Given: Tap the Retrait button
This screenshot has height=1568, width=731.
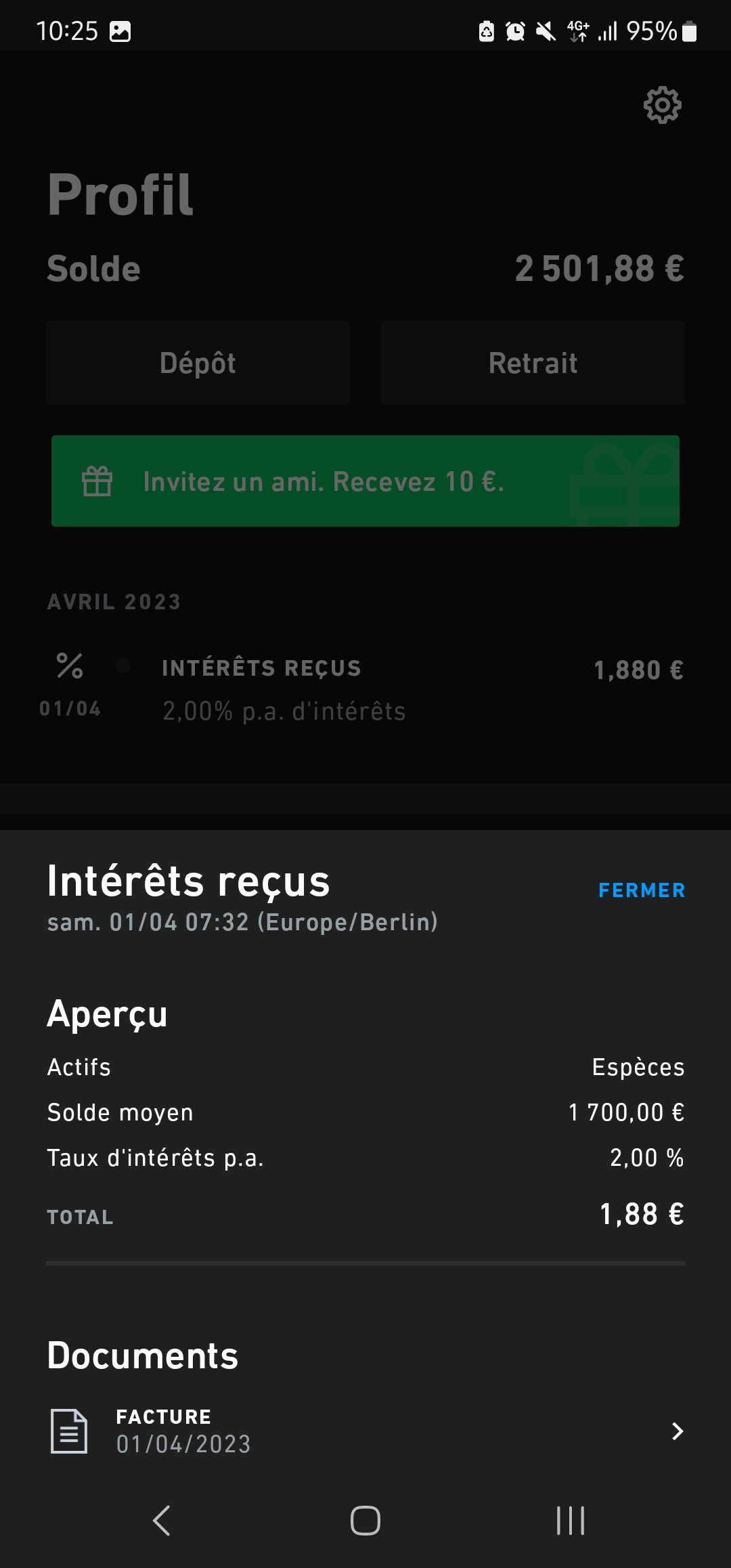Looking at the screenshot, I should [533, 363].
